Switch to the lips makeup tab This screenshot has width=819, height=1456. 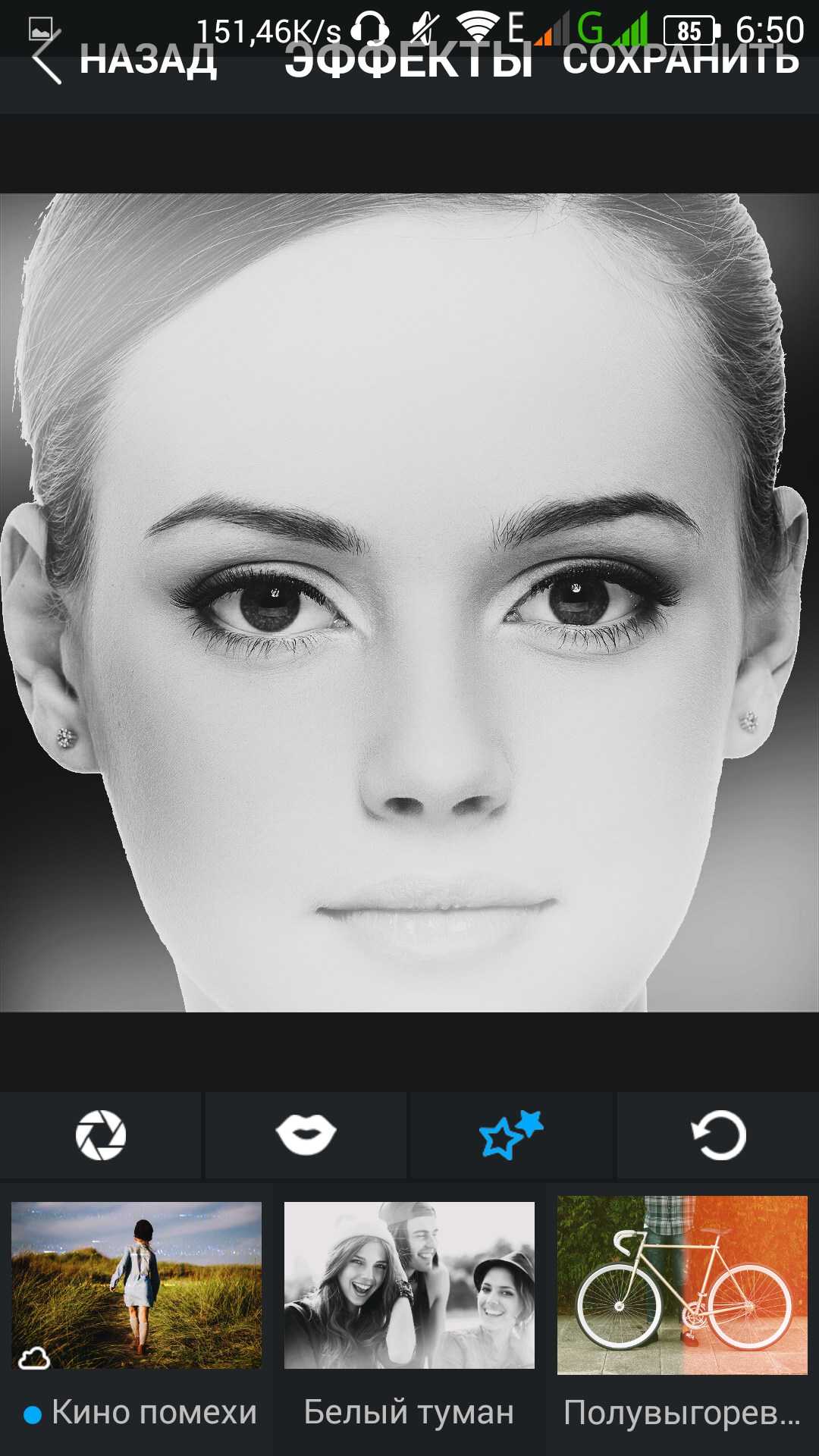pos(305,1135)
